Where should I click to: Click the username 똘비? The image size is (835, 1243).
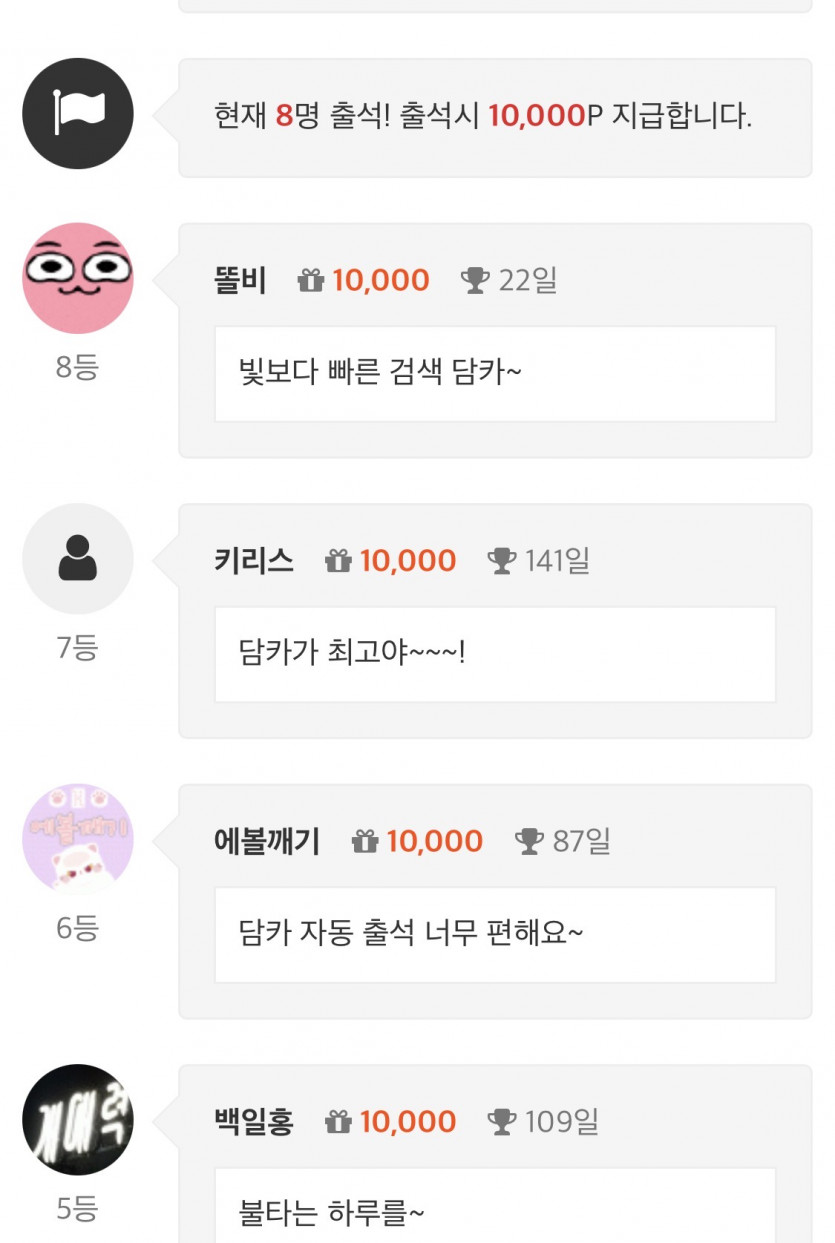[x=240, y=280]
